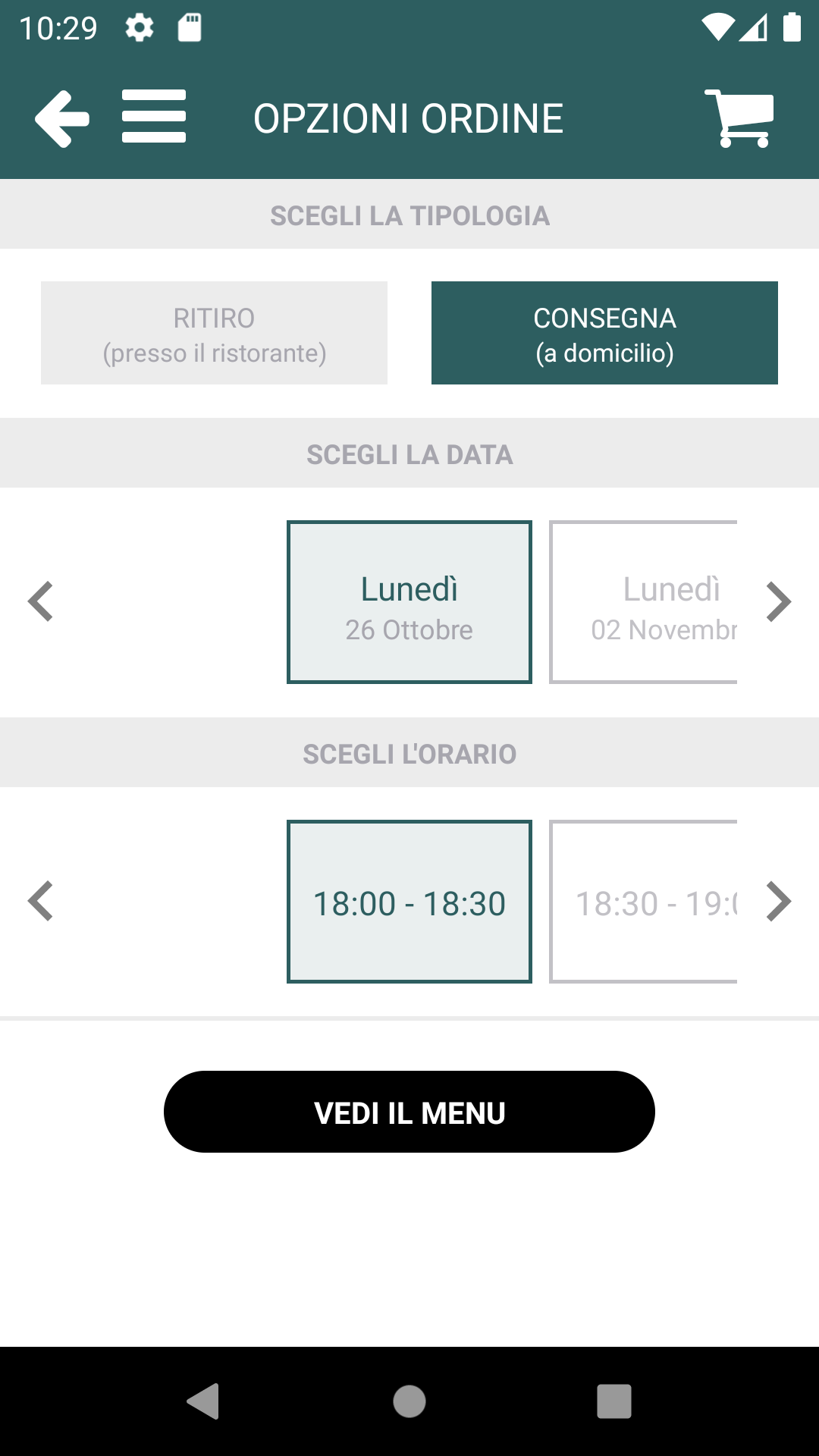Pick Lunedì 02 Novembre date
The height and width of the screenshot is (1456, 819).
click(643, 602)
